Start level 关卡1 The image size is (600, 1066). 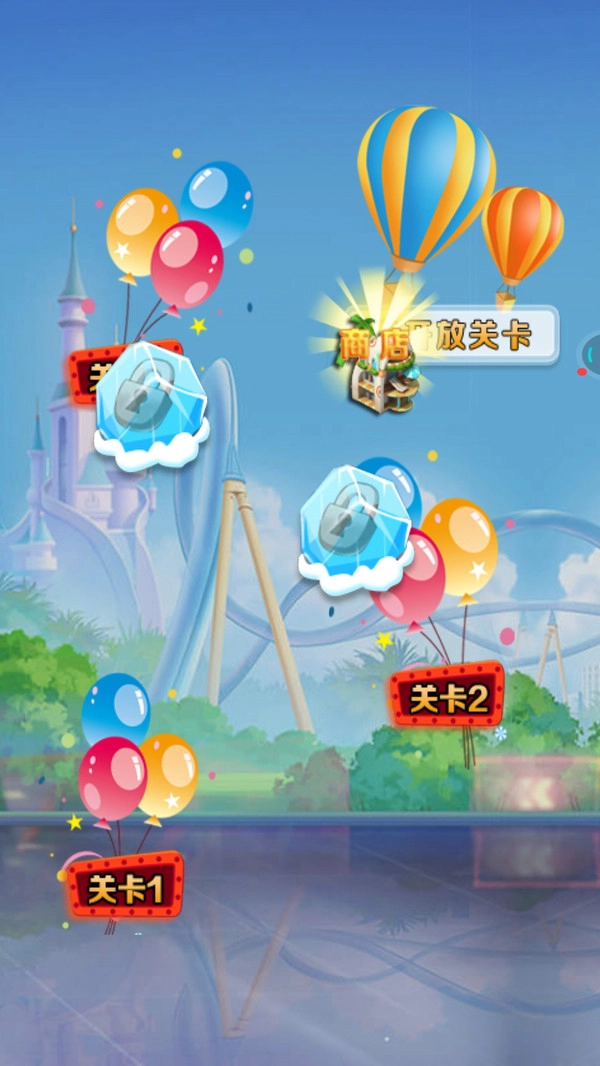pyautogui.click(x=124, y=887)
